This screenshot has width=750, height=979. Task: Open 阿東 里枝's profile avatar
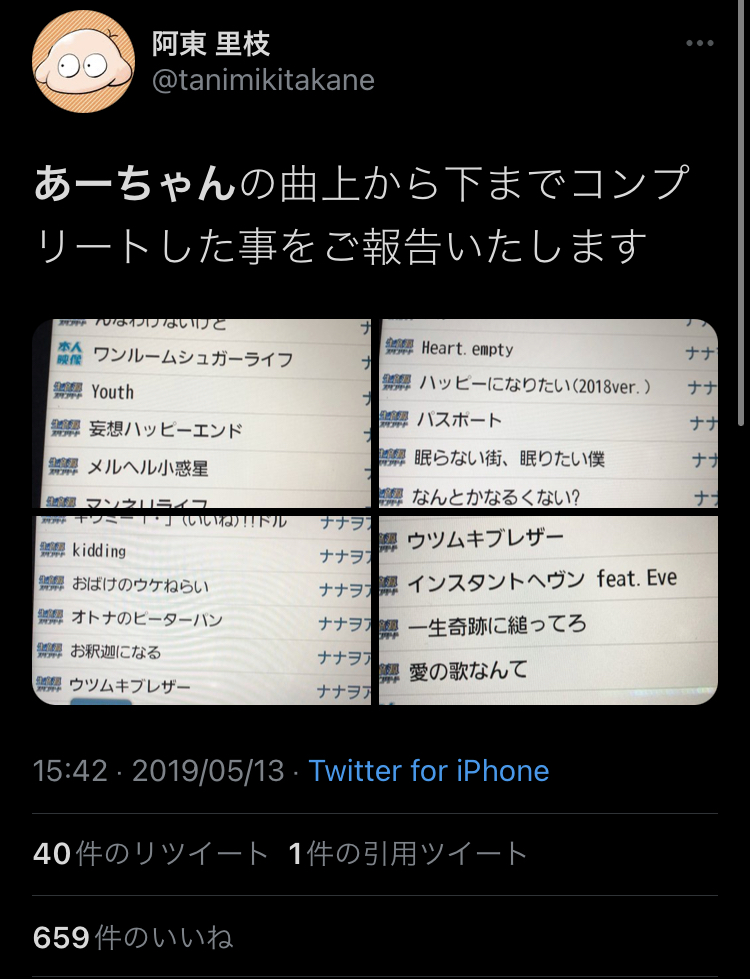pyautogui.click(x=84, y=62)
